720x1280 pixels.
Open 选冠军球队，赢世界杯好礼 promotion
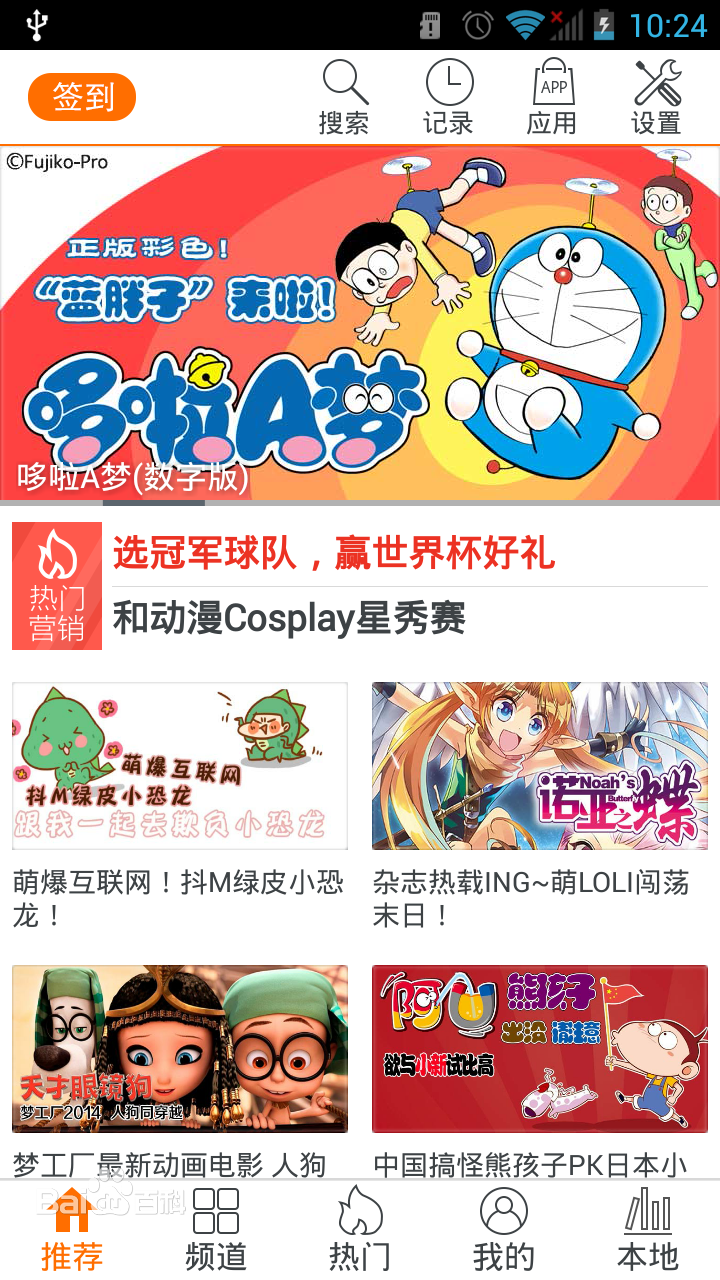[x=333, y=553]
